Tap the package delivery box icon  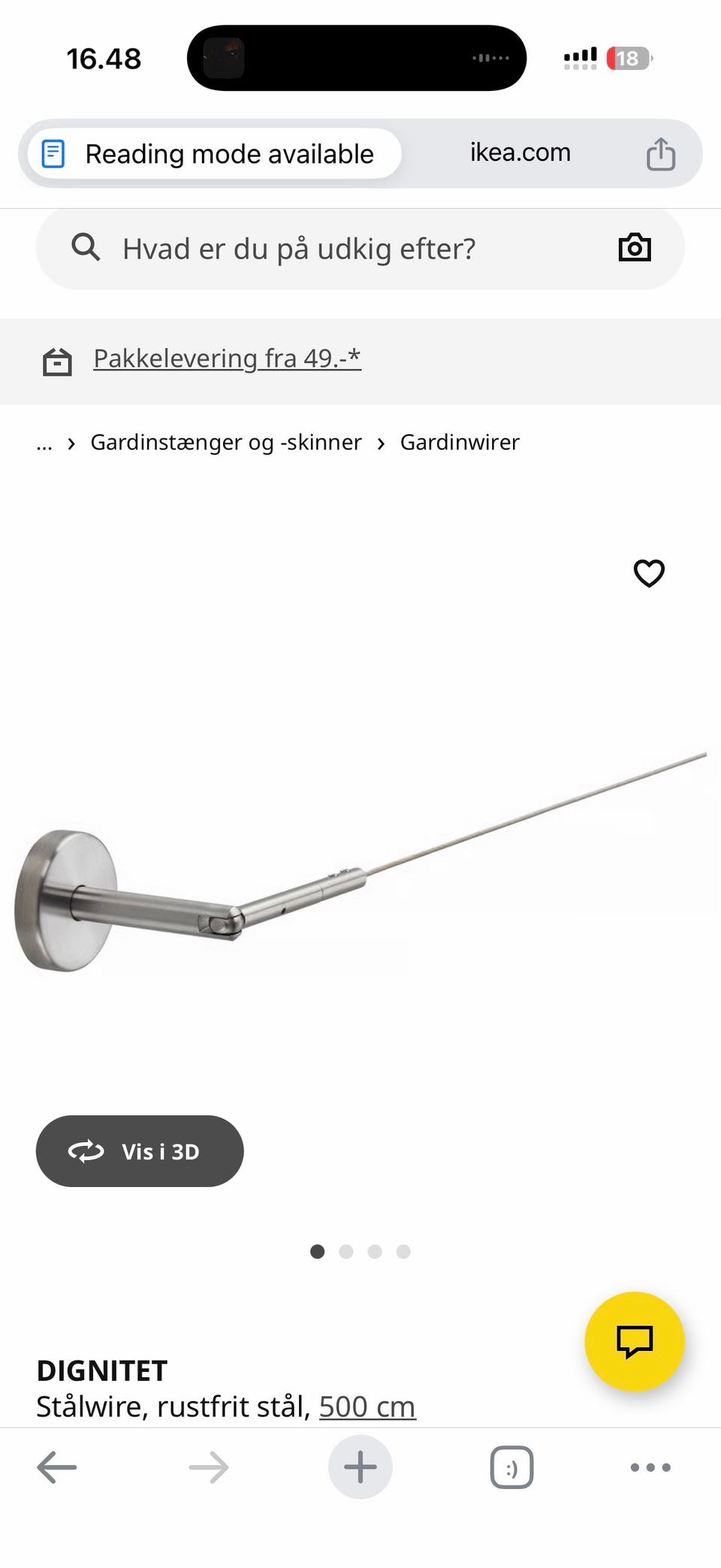[58, 361]
